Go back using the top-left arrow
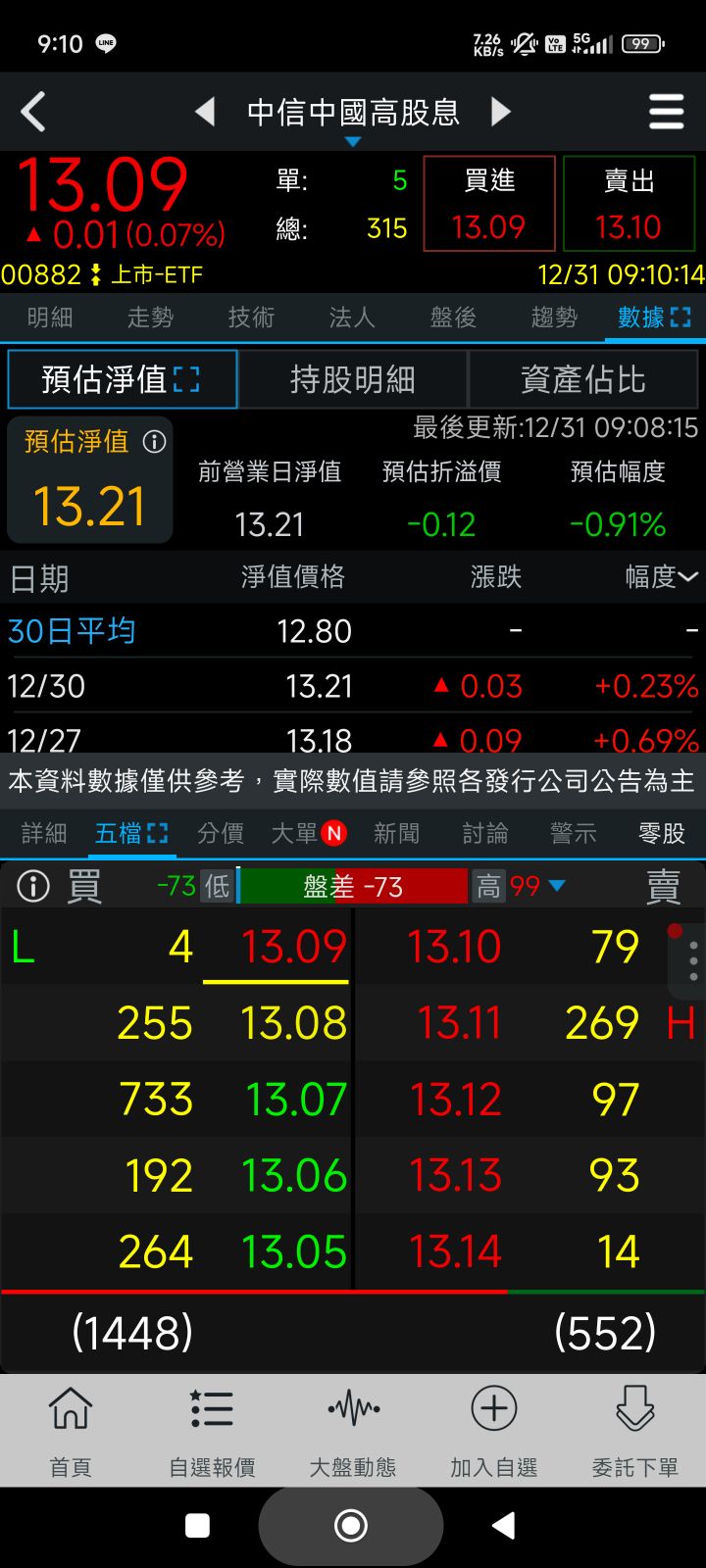 [33, 112]
